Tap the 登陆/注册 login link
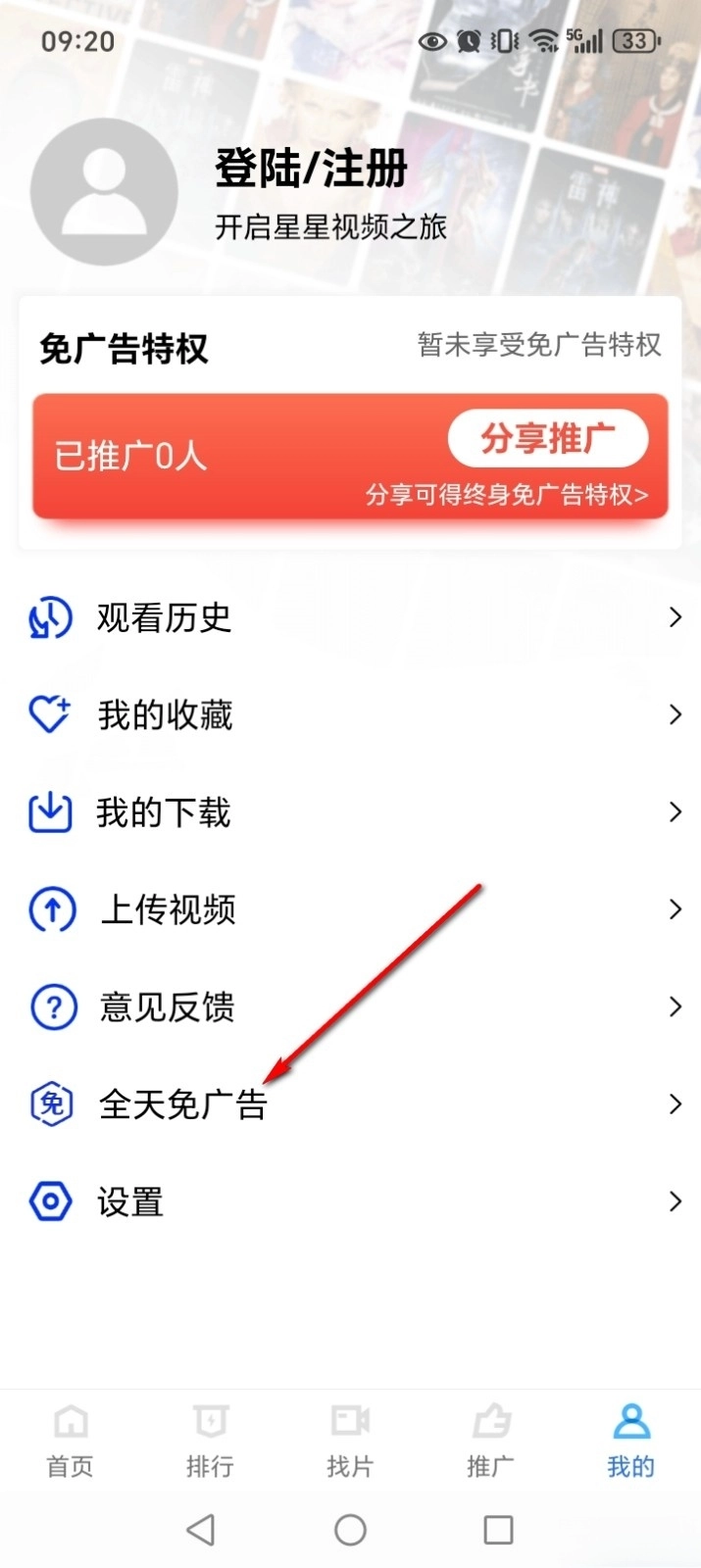 311,169
